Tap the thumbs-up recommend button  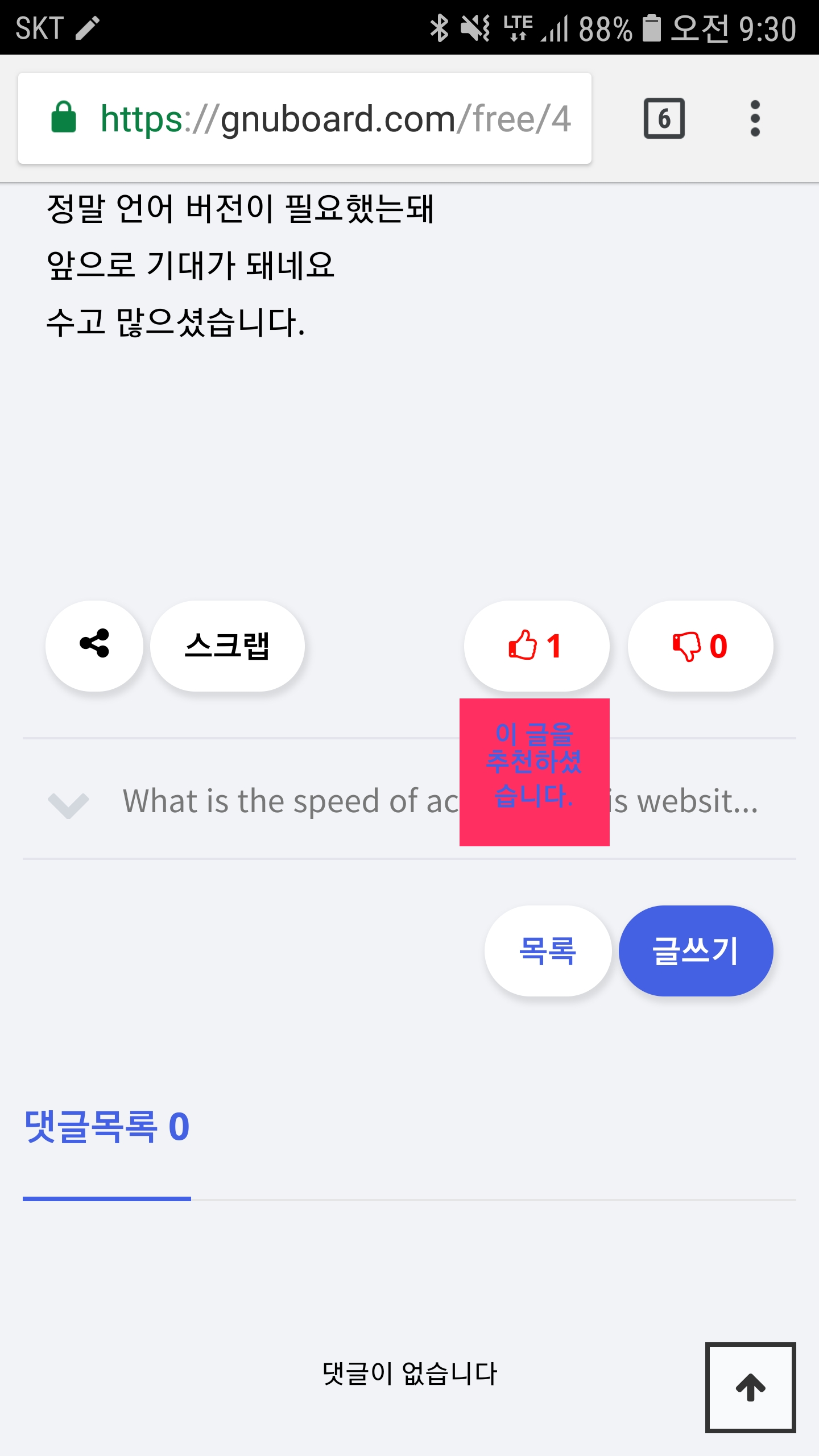coord(536,646)
